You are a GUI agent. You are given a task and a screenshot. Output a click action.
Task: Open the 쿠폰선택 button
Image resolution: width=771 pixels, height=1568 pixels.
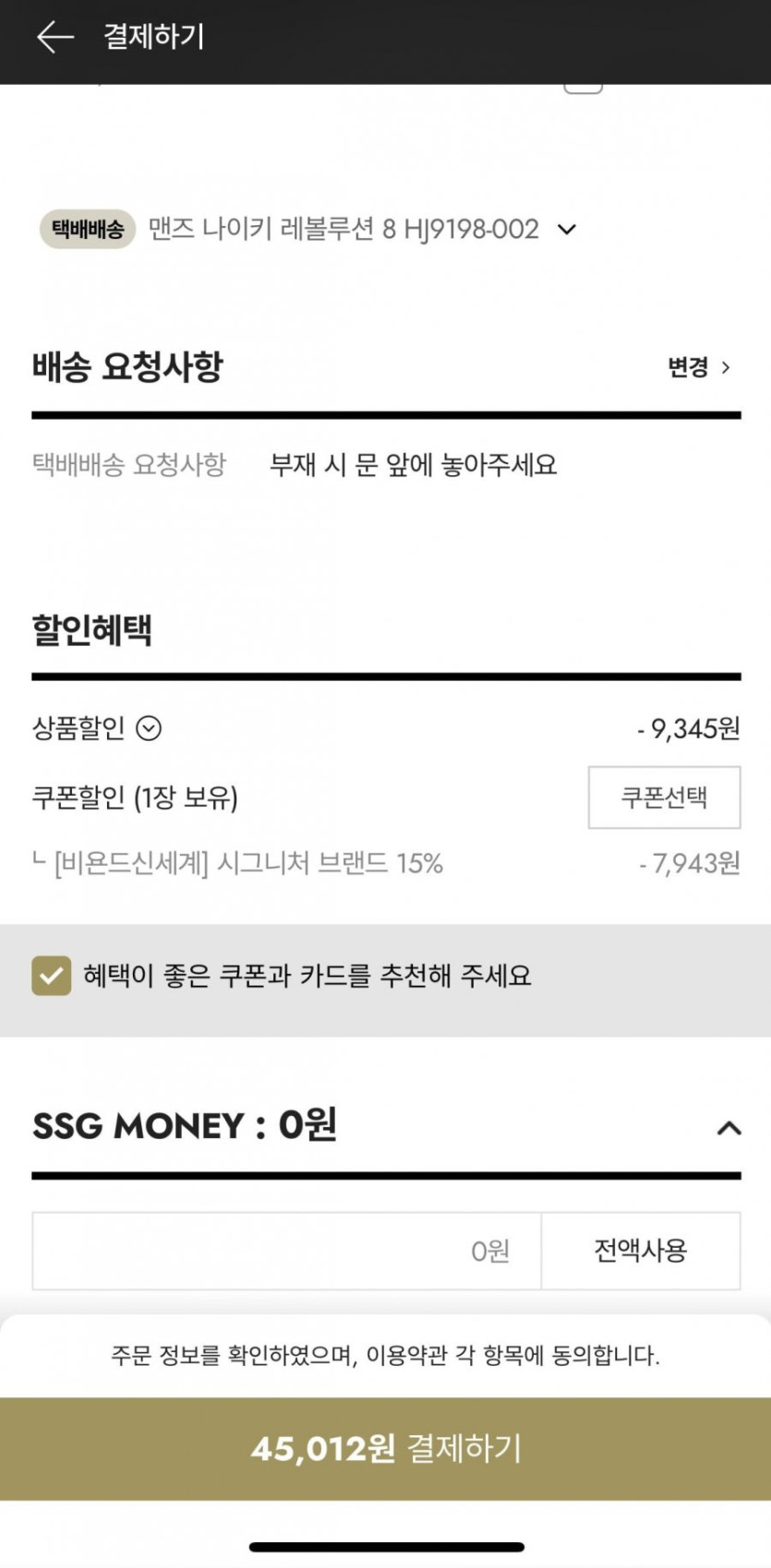click(x=664, y=797)
